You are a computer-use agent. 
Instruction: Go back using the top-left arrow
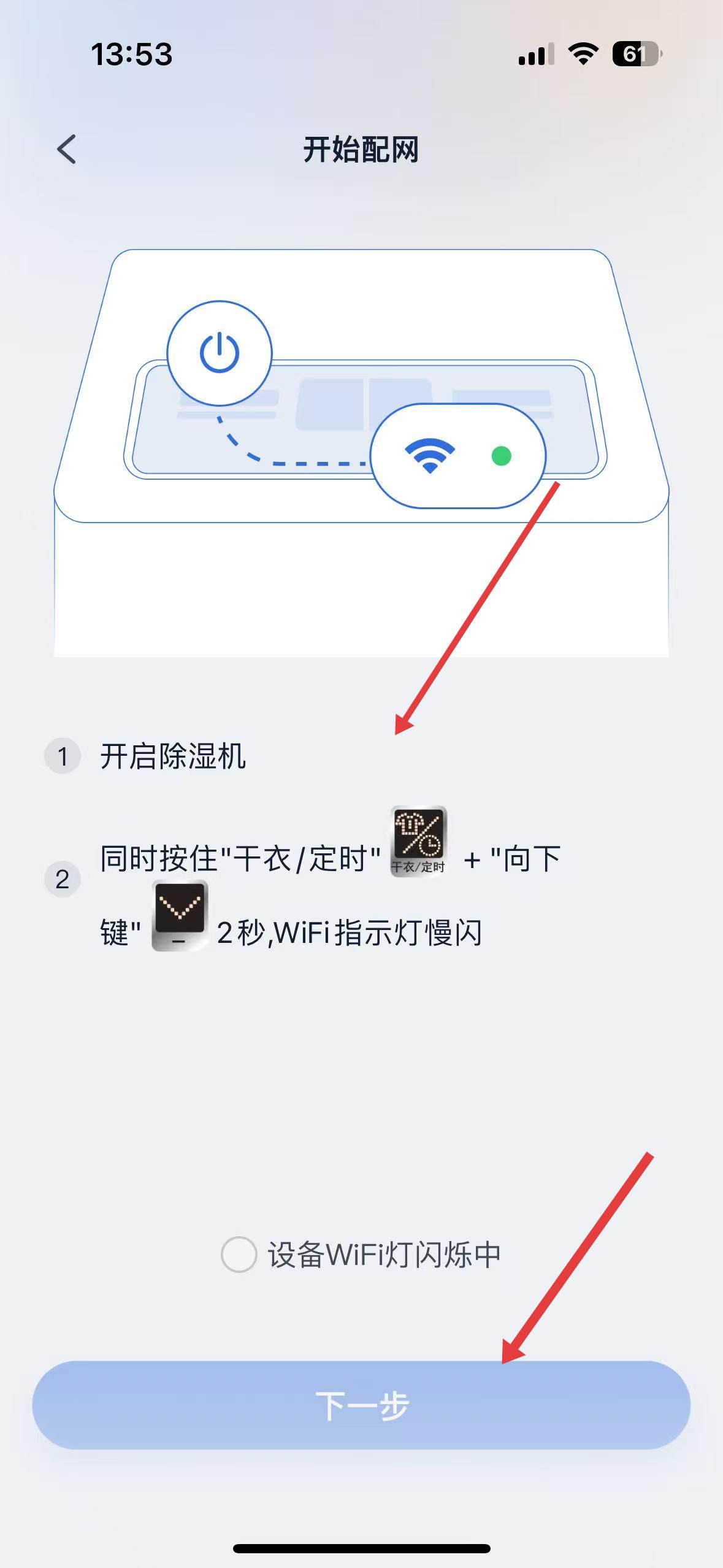click(66, 149)
